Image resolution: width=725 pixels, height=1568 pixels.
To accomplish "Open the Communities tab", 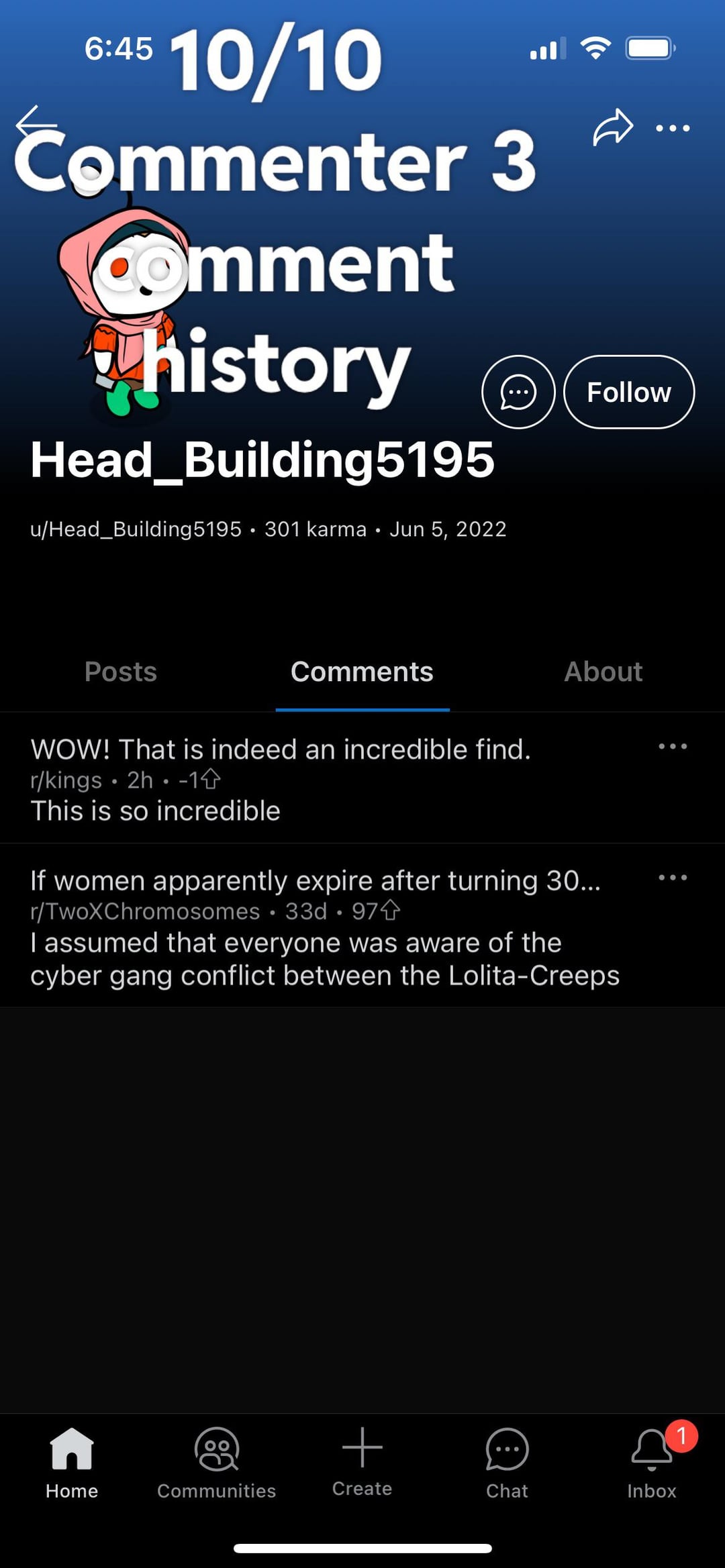I will (217, 1463).
